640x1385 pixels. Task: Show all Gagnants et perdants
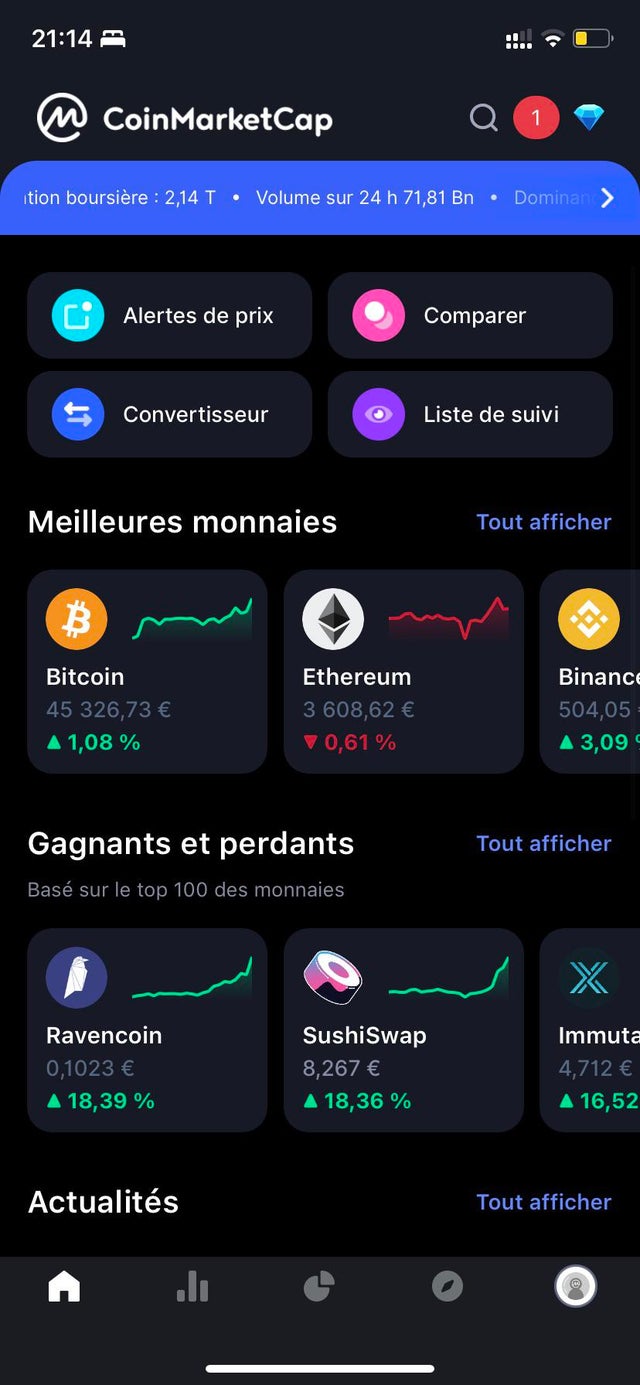click(x=544, y=844)
